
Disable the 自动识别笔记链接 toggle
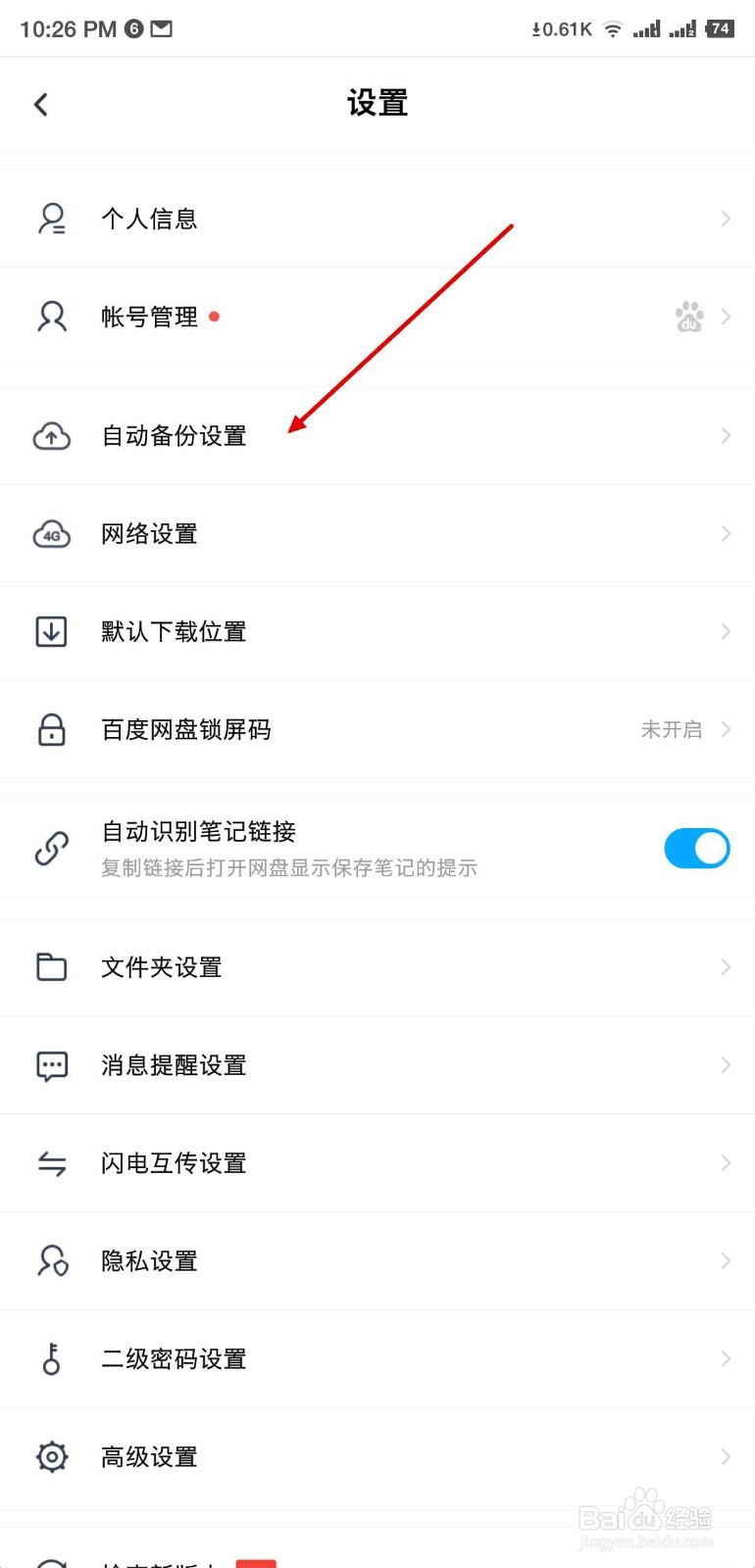[696, 848]
